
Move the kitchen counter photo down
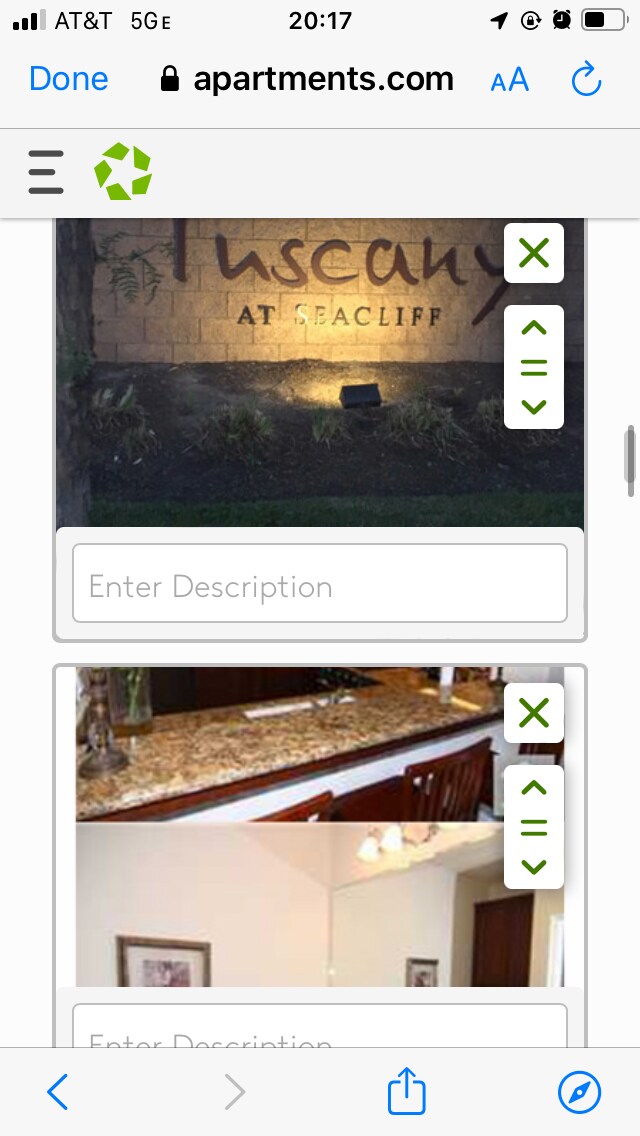pyautogui.click(x=534, y=867)
